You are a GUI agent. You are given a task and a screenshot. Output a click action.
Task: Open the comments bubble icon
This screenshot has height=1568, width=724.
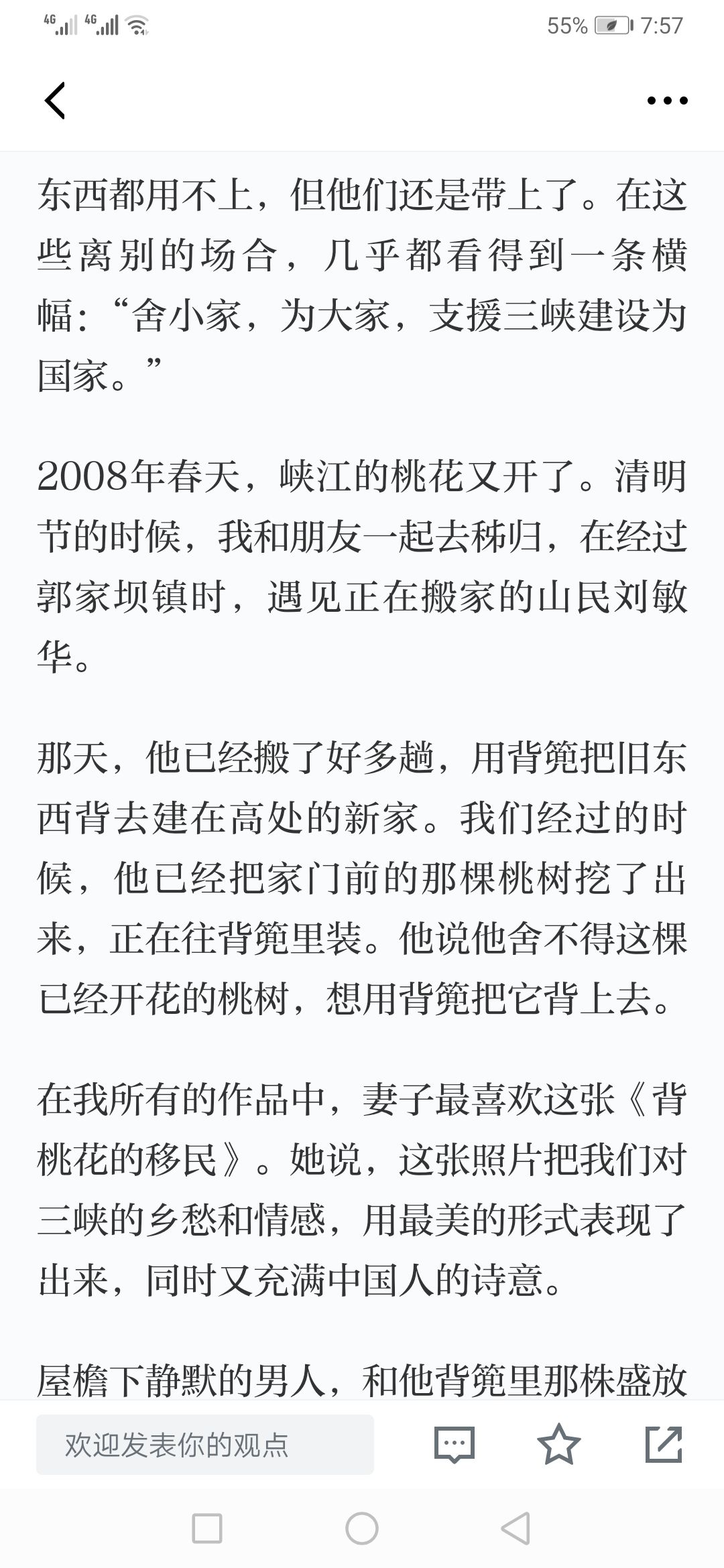pos(455,1444)
